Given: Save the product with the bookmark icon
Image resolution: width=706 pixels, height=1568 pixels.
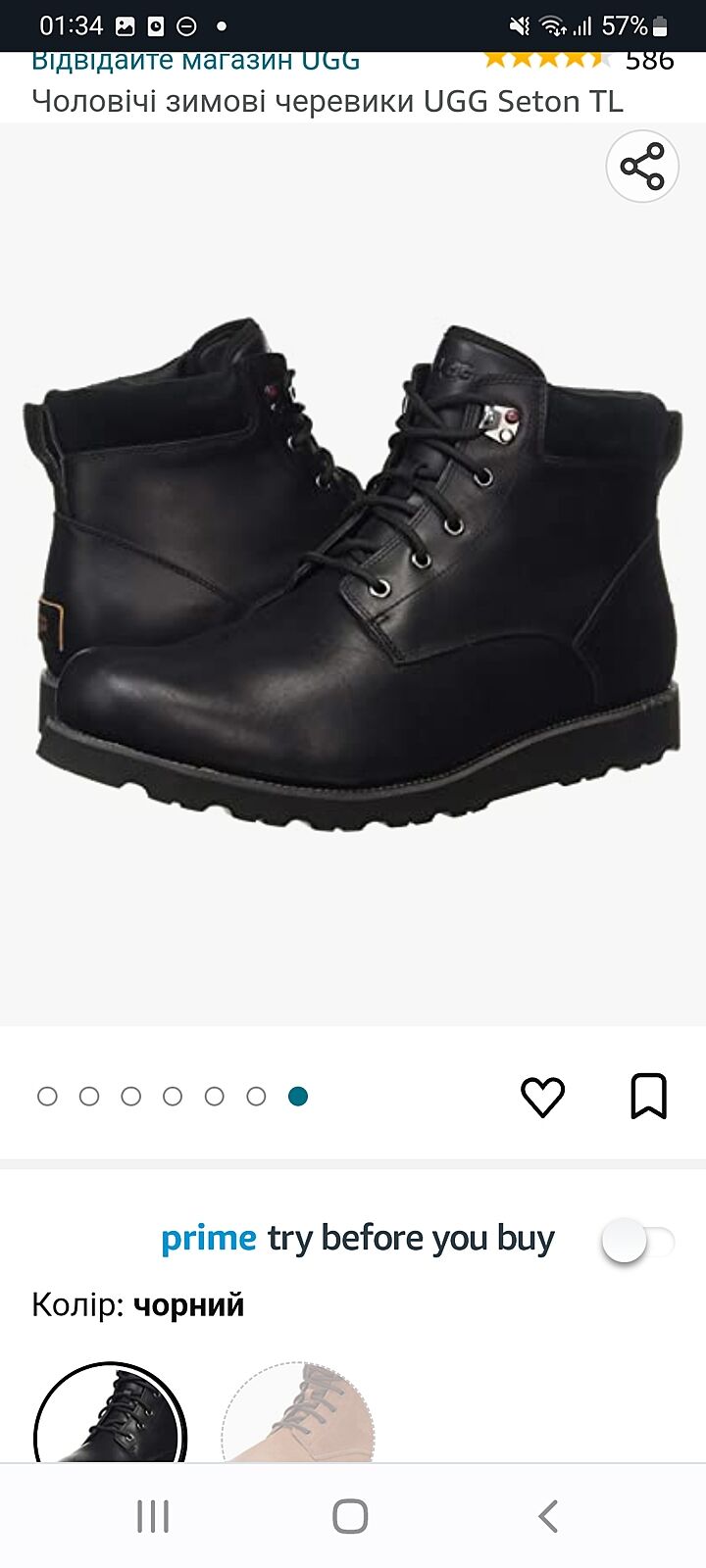Looking at the screenshot, I should (x=648, y=1096).
